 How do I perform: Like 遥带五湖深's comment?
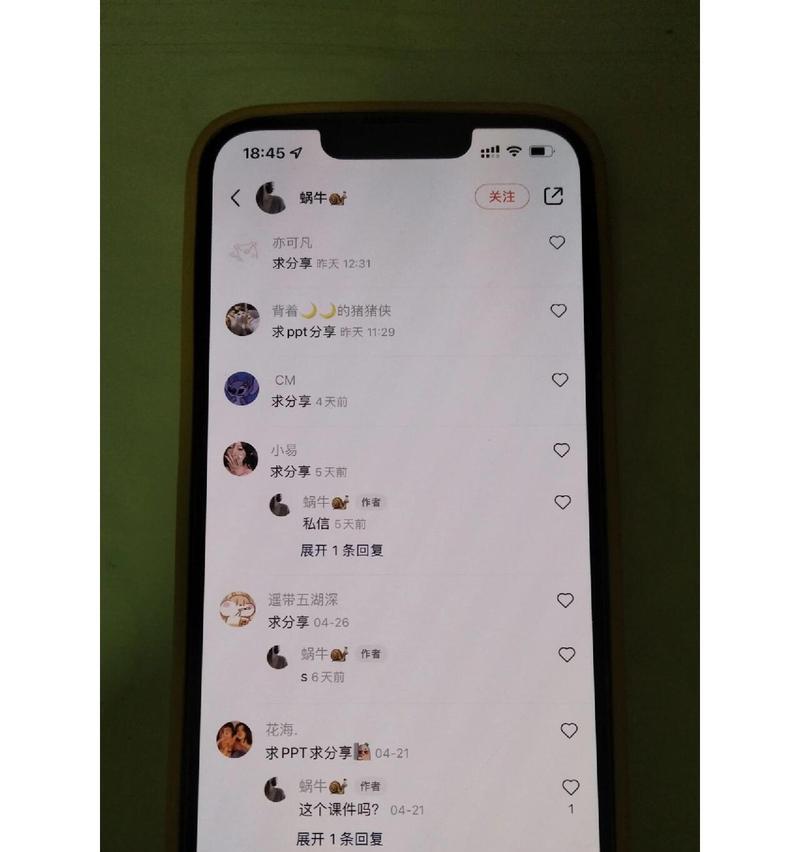point(565,601)
